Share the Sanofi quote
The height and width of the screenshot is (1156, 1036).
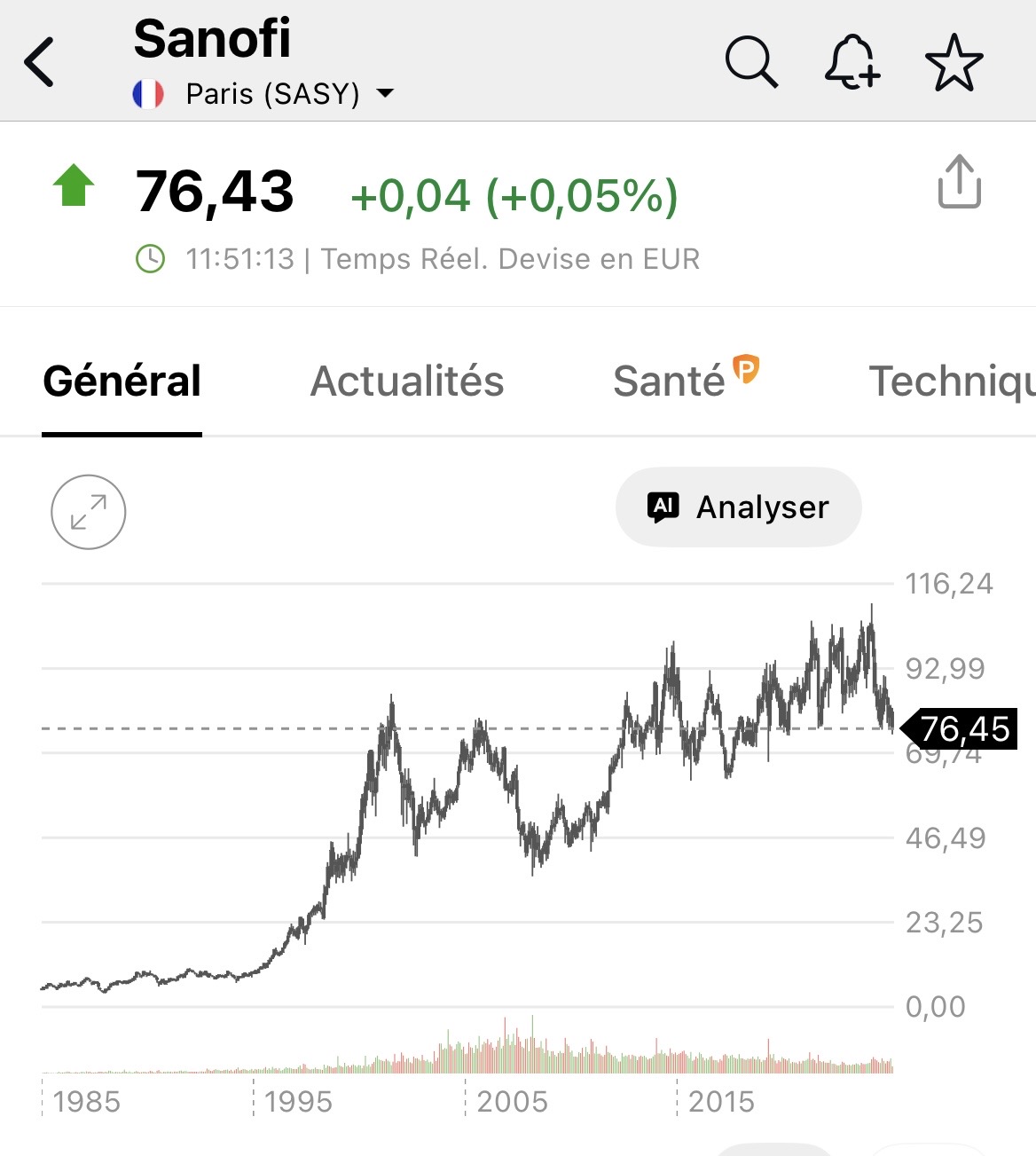(x=959, y=182)
